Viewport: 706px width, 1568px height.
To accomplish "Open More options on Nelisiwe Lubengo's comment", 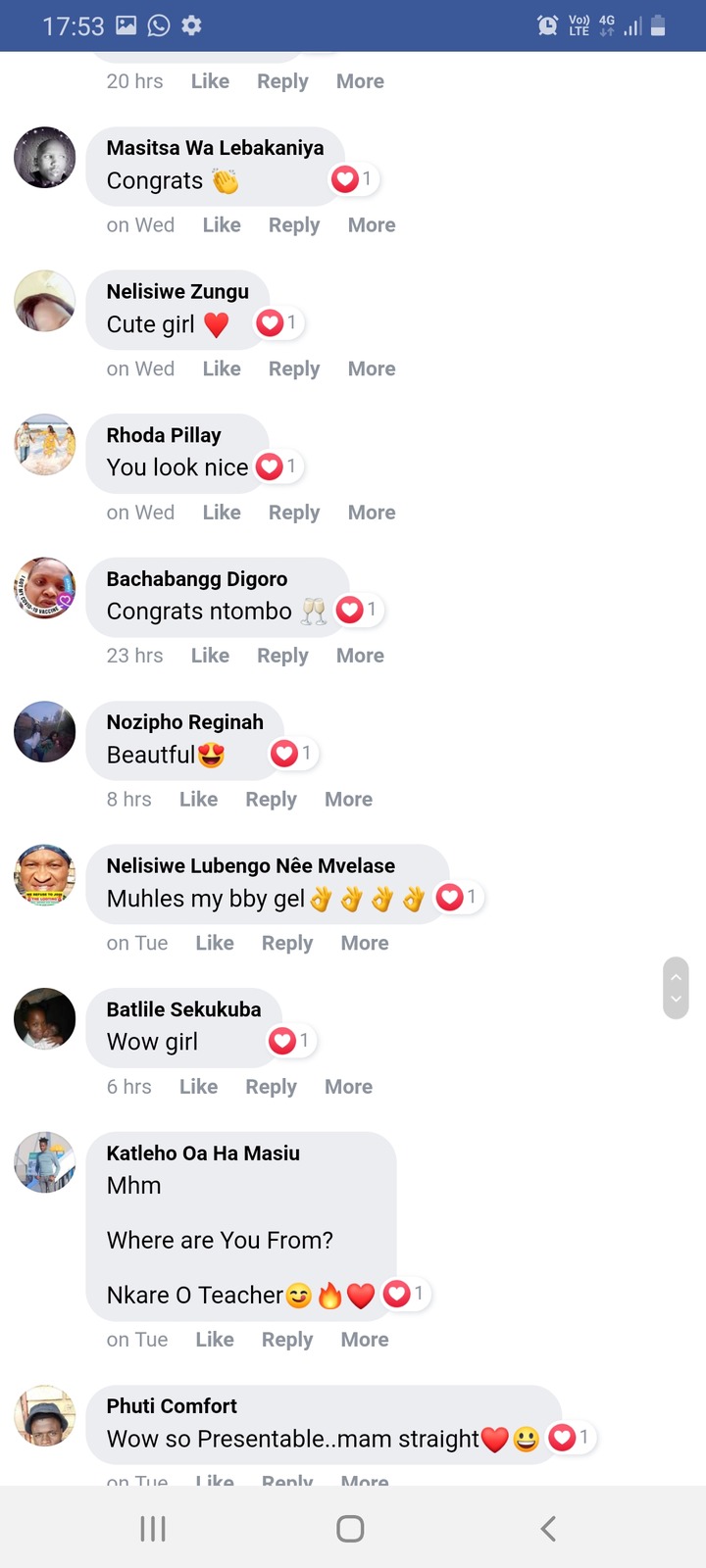I will 365,943.
